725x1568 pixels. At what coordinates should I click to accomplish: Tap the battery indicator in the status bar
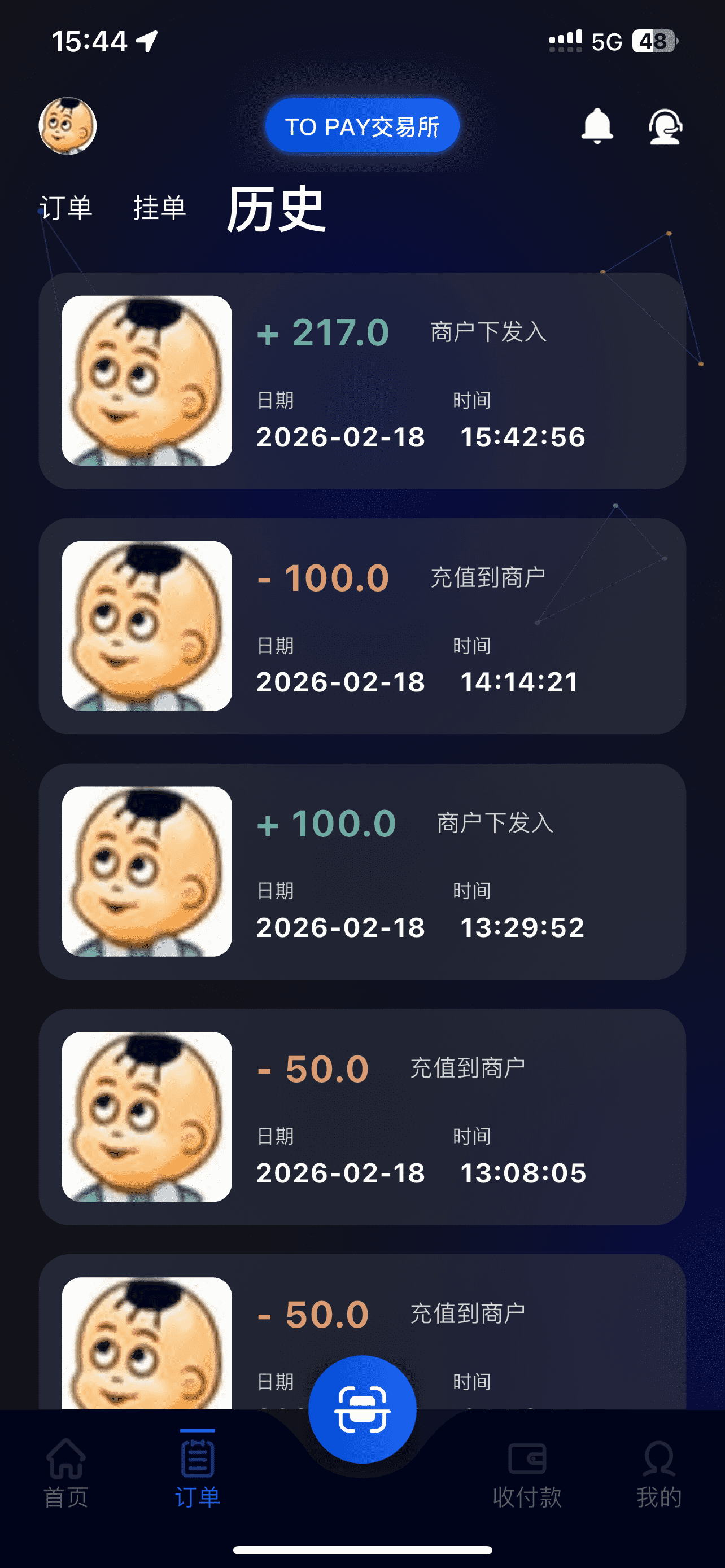click(653, 41)
